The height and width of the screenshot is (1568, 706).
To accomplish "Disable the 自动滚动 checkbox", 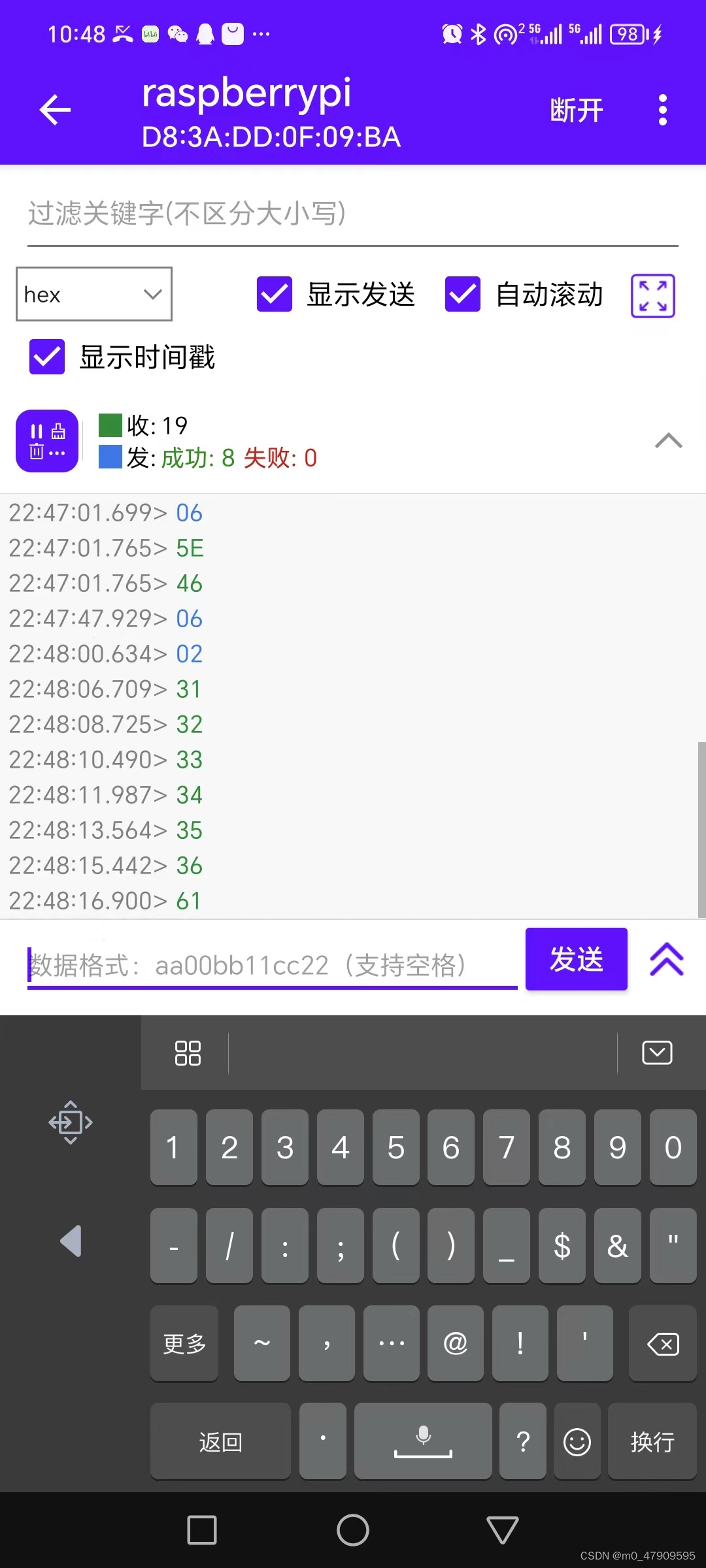I will click(463, 294).
